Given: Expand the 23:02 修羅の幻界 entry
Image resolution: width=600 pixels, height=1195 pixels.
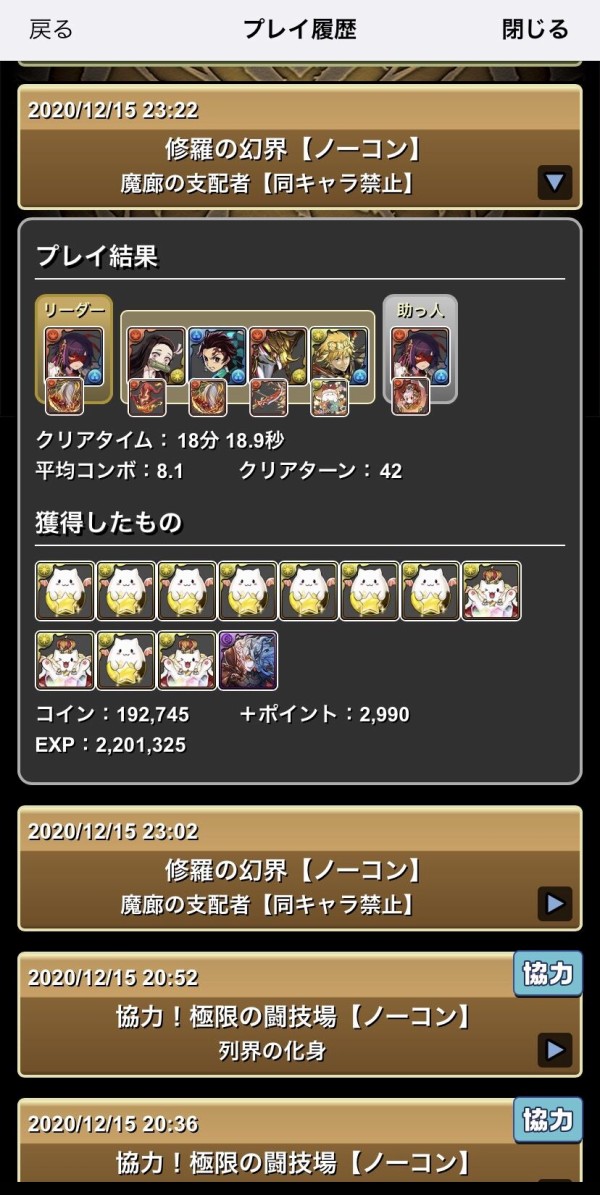Looking at the screenshot, I should tap(554, 904).
